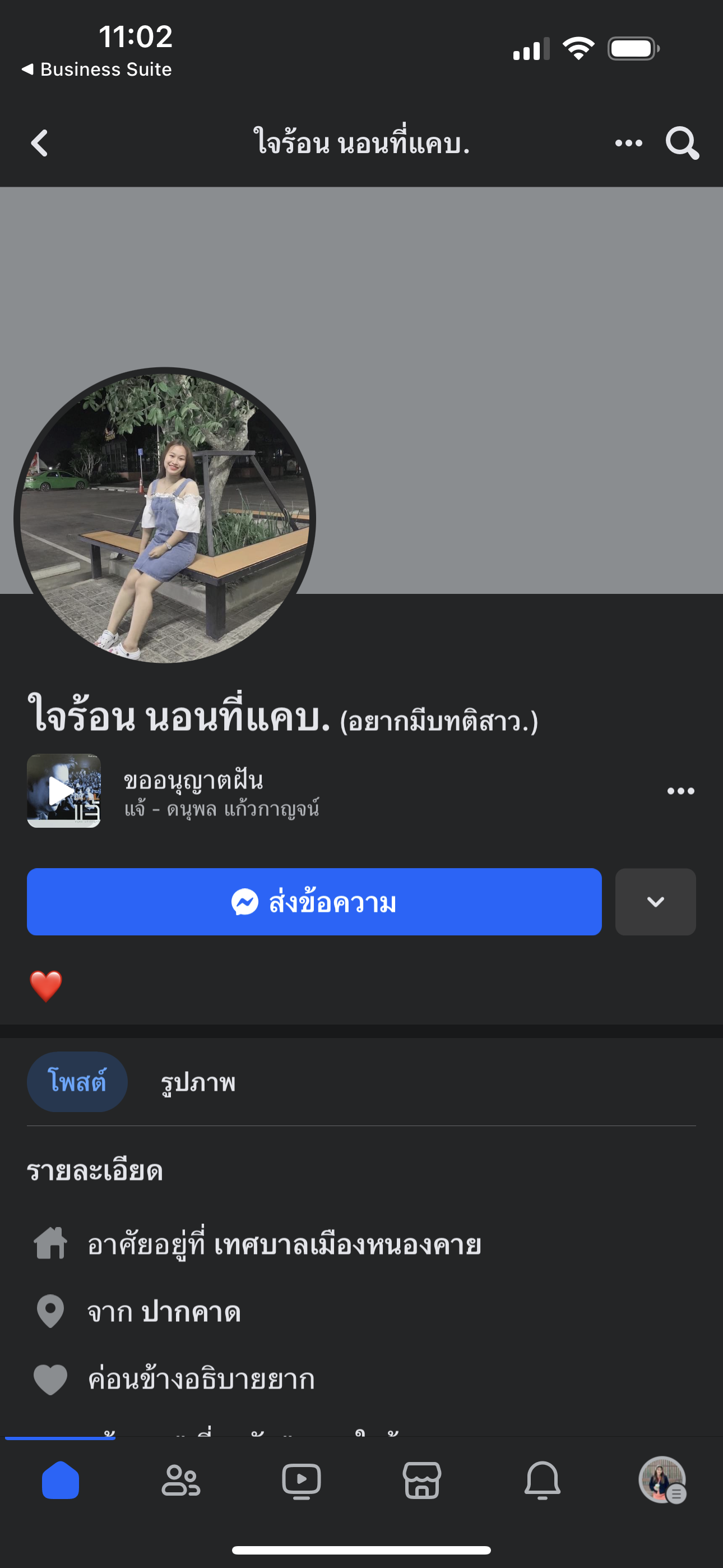Open the profile menu tab
Screen dimensions: 723x1568
662,1480
